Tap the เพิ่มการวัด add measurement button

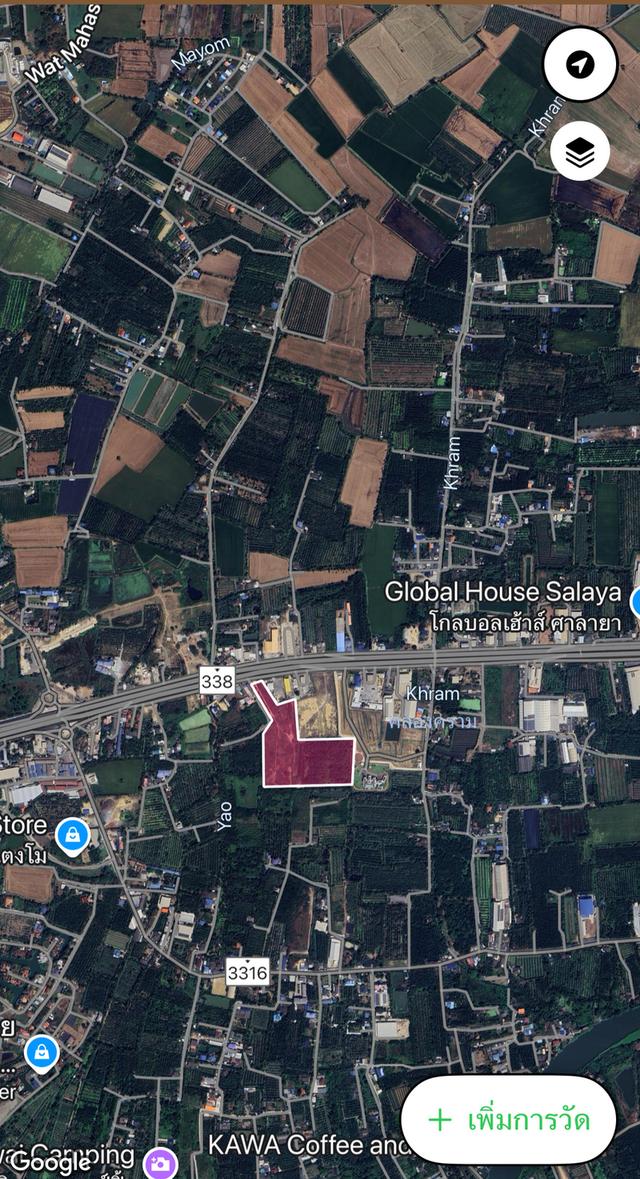pos(508,1119)
